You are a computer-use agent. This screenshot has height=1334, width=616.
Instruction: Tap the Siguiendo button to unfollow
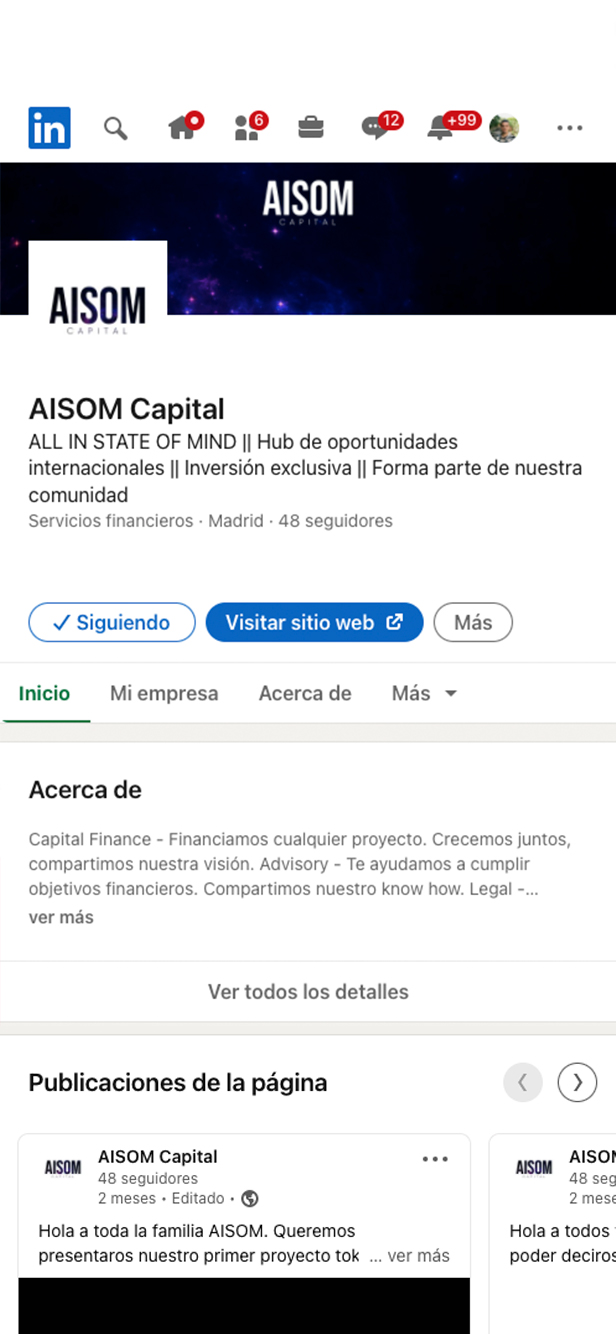pos(112,622)
